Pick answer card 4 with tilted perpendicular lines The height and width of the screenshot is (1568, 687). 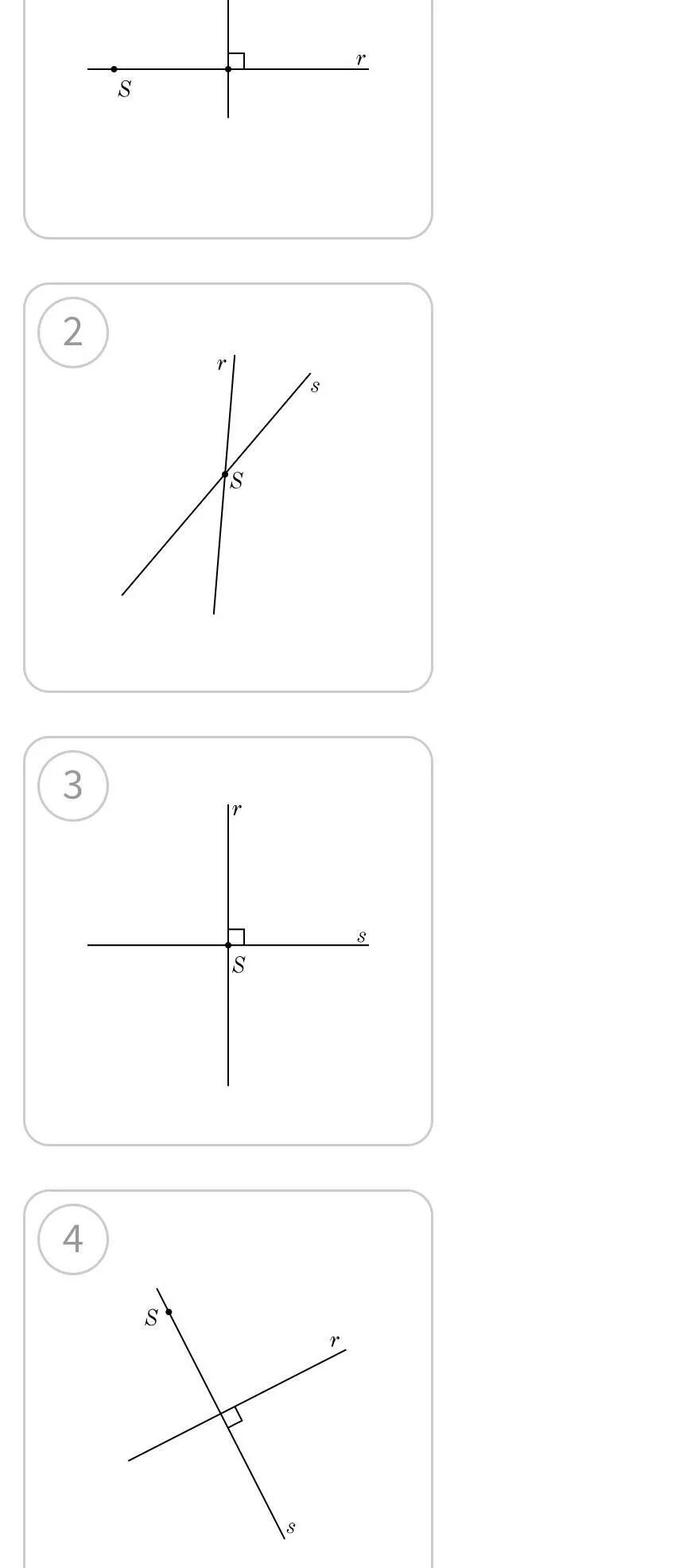click(228, 1379)
